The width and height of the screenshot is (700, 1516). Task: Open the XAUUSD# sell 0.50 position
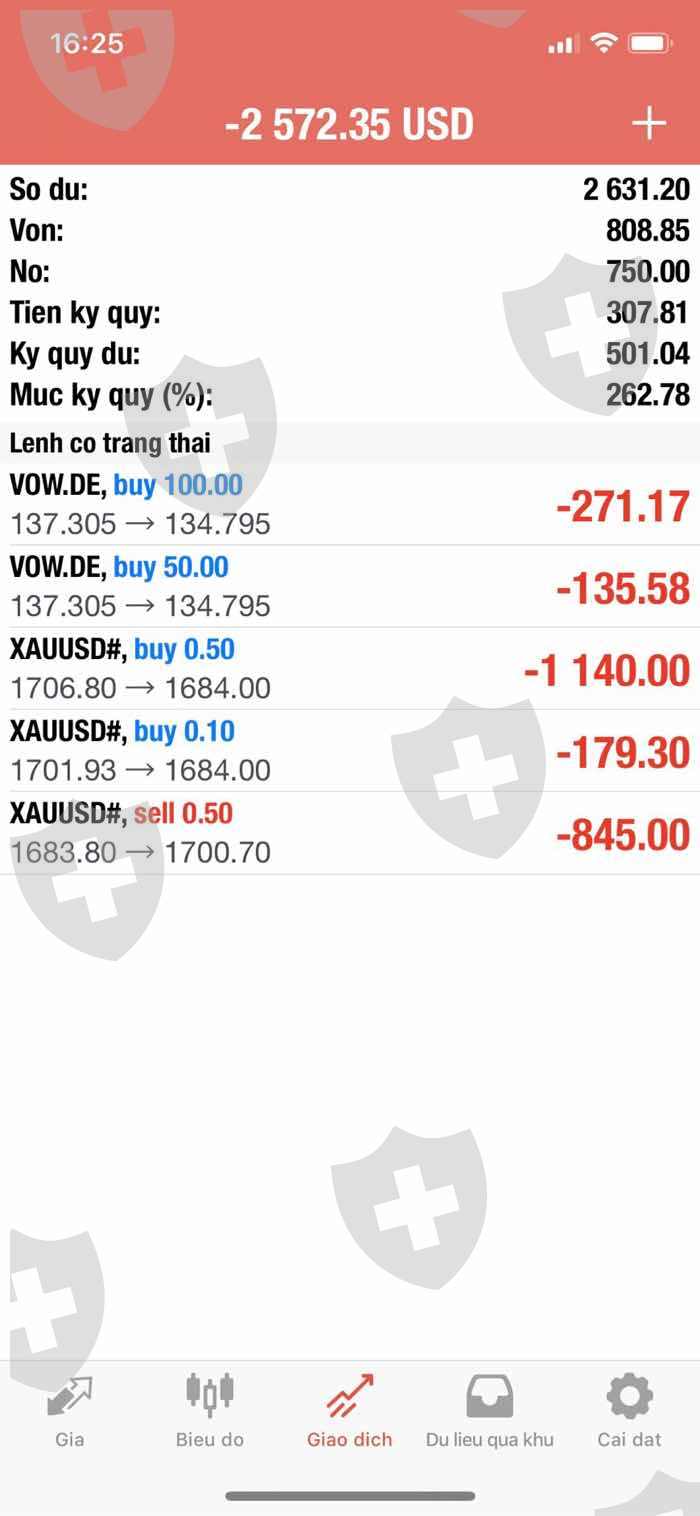[x=350, y=832]
